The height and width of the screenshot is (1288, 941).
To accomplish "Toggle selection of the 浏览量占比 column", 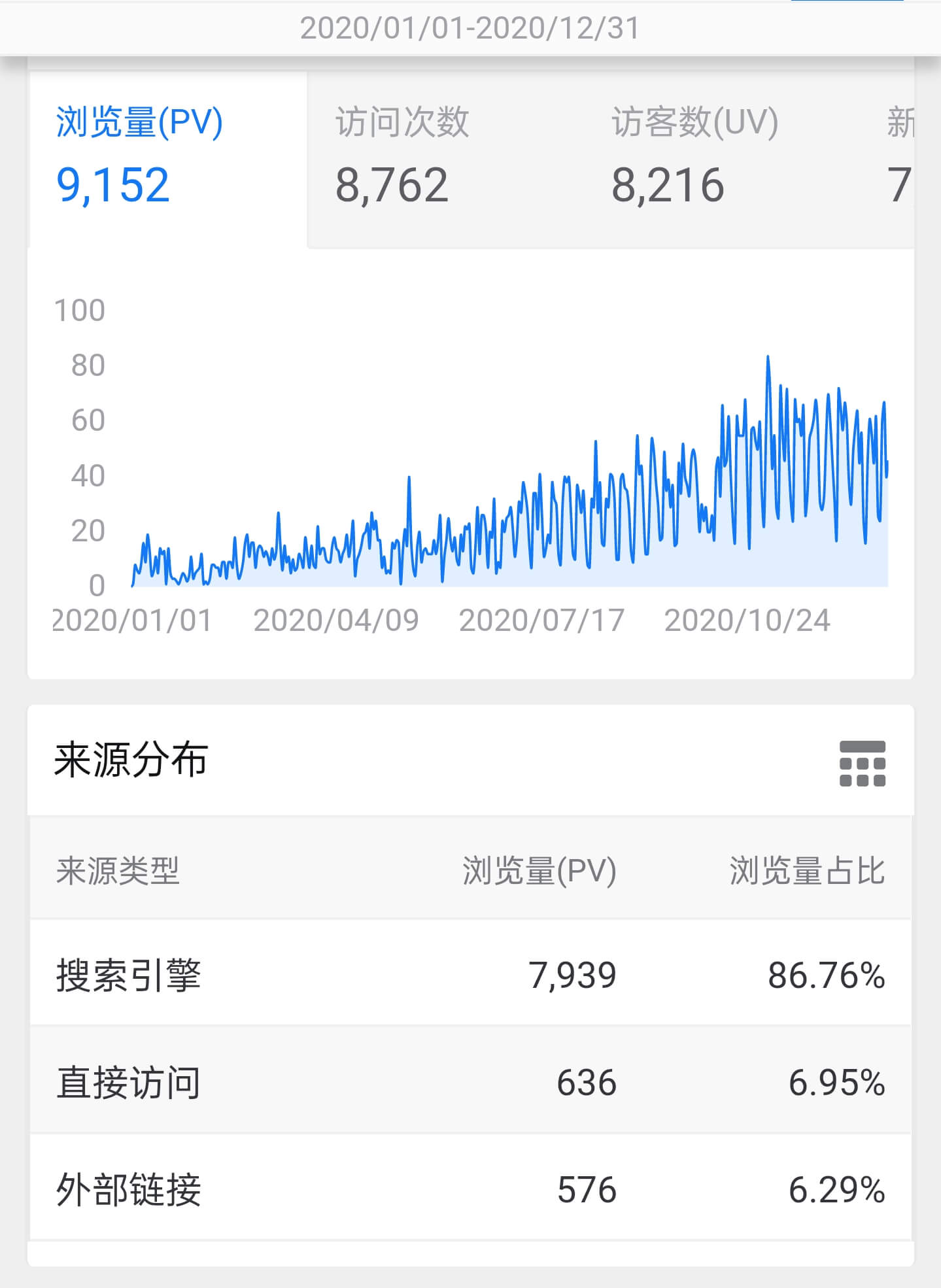I will [x=809, y=868].
